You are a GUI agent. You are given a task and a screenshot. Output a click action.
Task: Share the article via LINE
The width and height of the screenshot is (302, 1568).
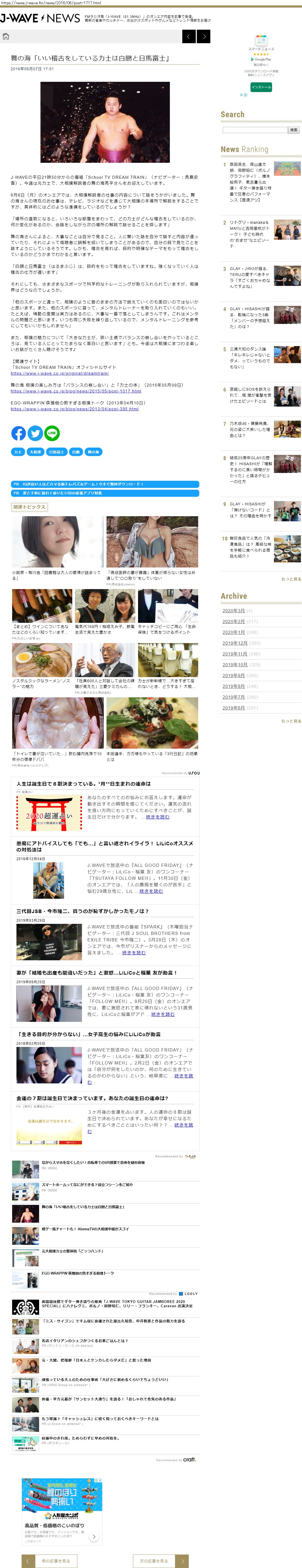pos(52,433)
